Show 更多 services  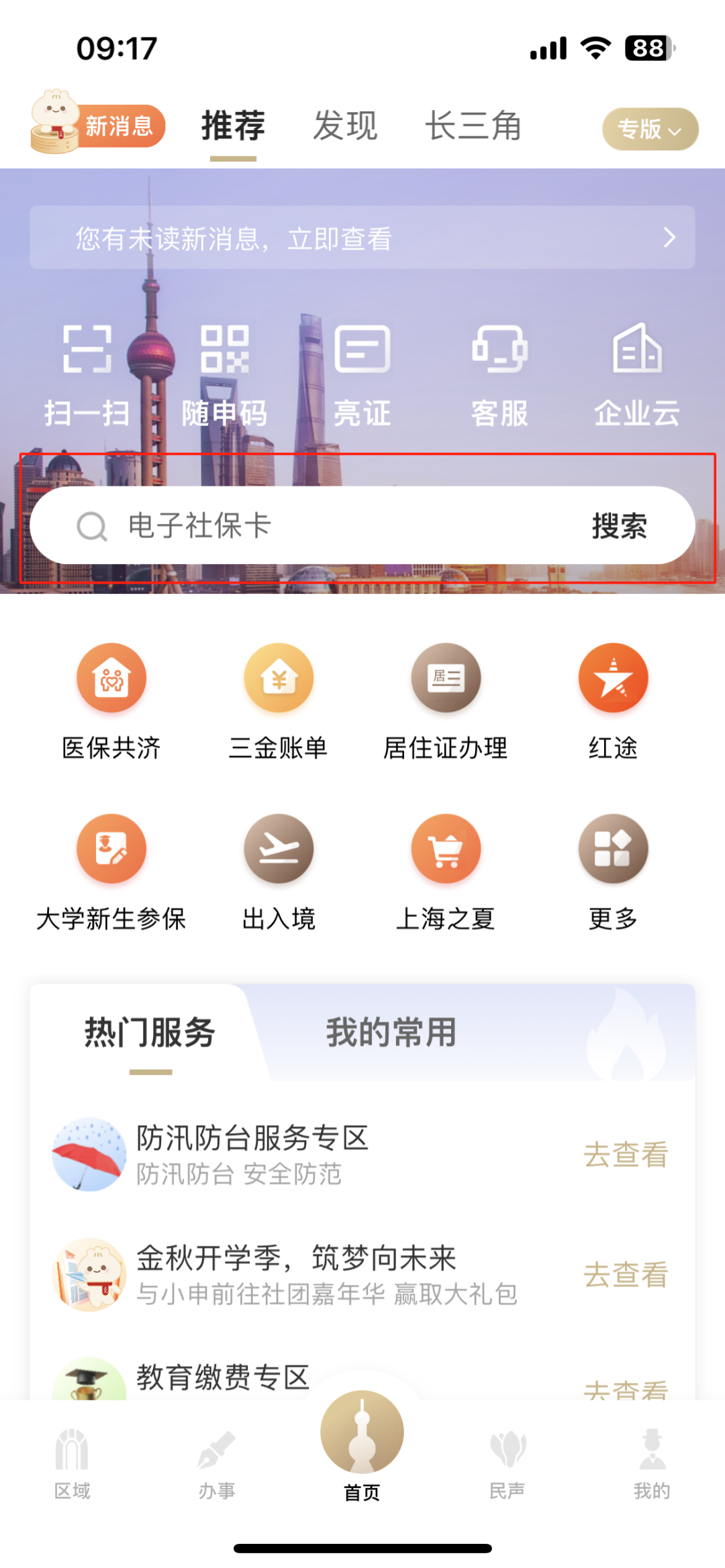pos(613,871)
